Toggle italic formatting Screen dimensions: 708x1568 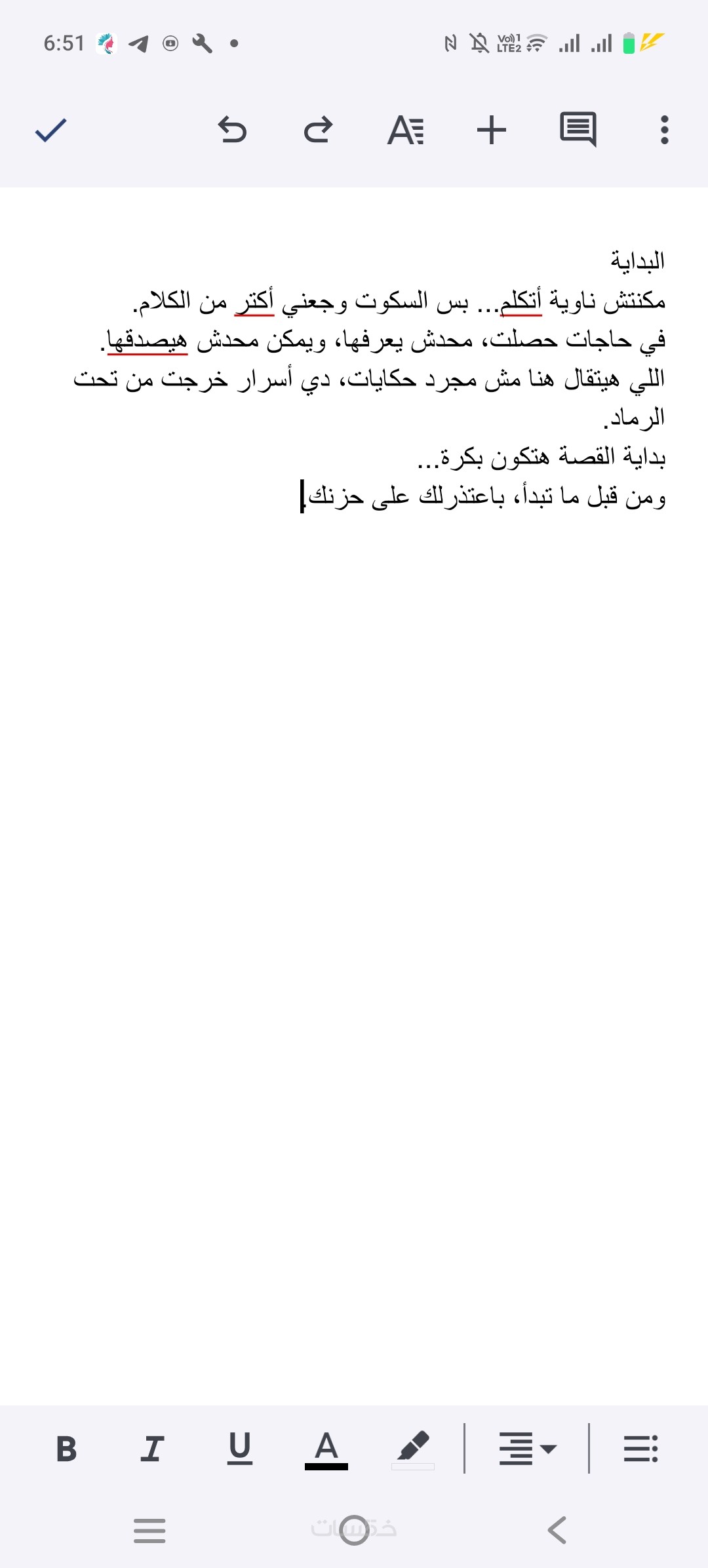pyautogui.click(x=152, y=1449)
